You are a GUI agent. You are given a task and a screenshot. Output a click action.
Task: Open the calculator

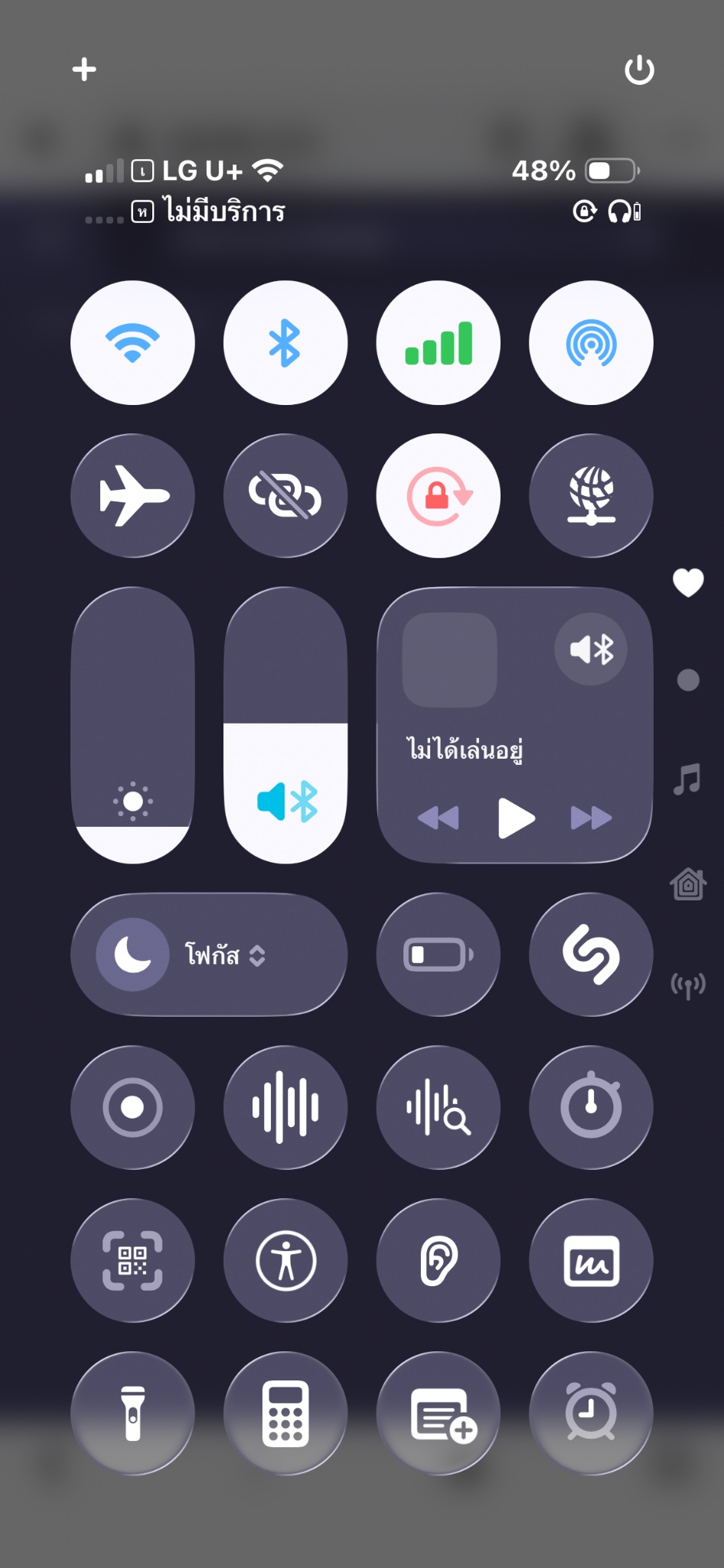coord(285,1413)
